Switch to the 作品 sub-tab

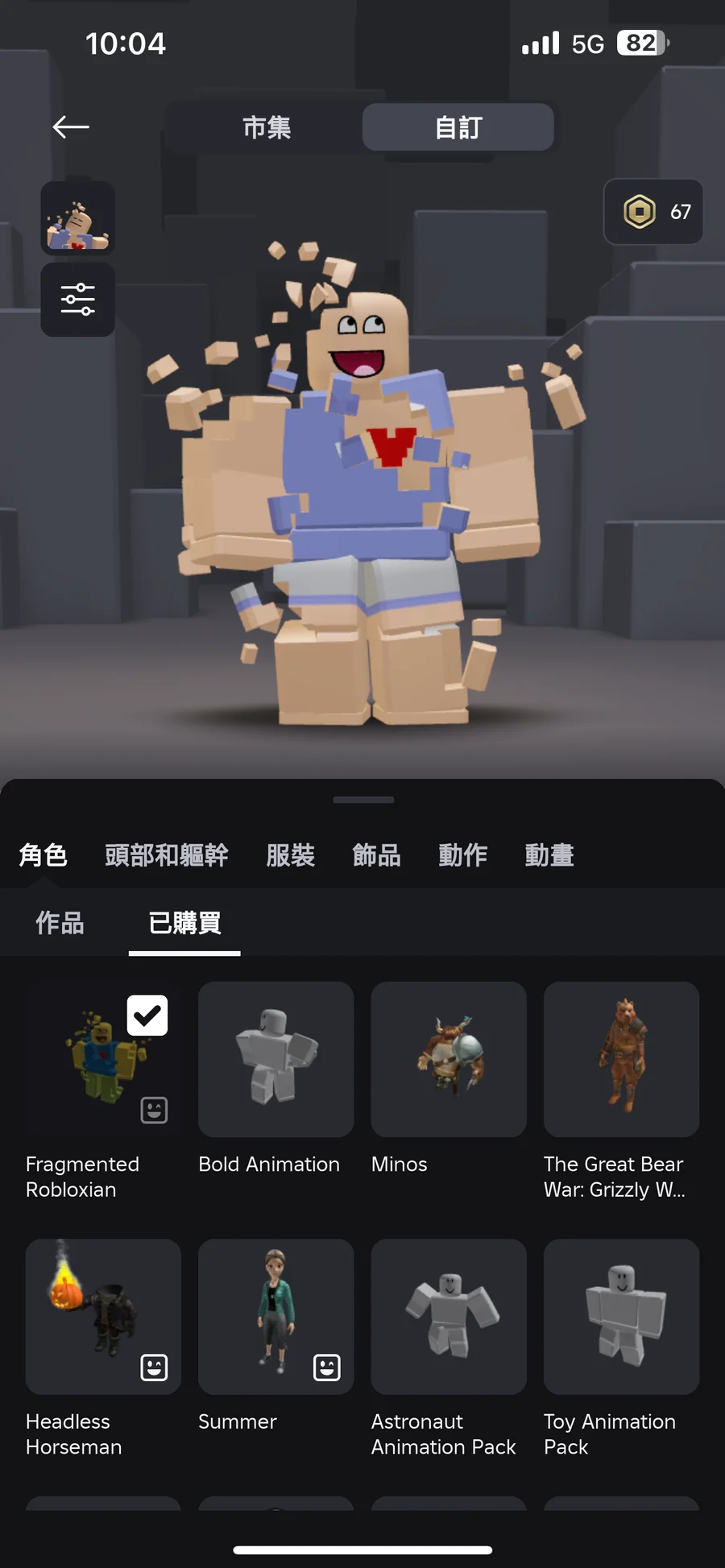[x=60, y=923]
